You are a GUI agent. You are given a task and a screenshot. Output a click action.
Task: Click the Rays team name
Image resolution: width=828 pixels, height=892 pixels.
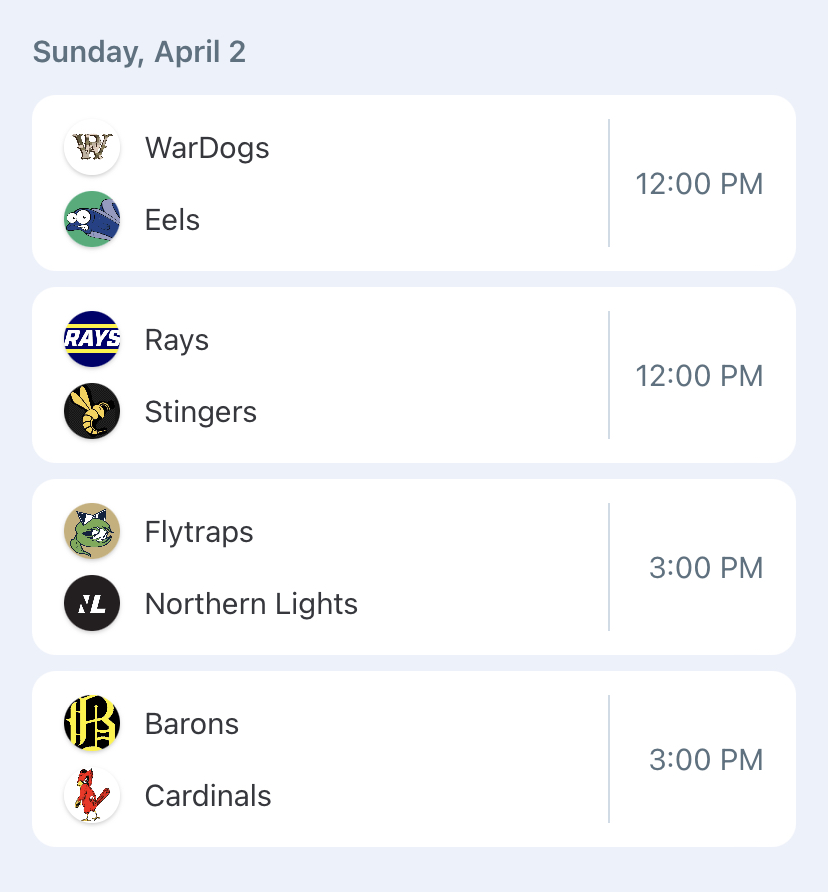[x=177, y=340]
